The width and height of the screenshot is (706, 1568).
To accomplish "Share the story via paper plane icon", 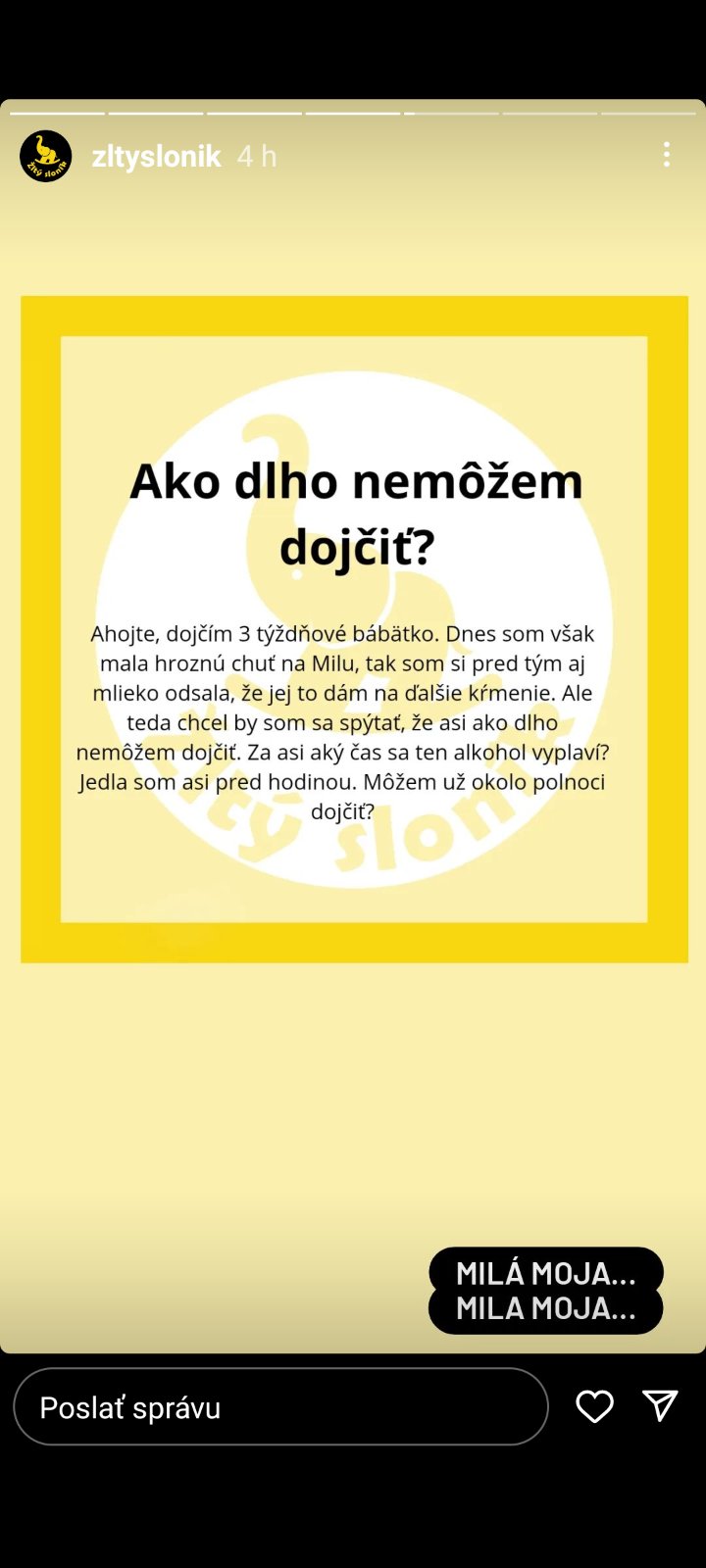I will click(x=660, y=1405).
